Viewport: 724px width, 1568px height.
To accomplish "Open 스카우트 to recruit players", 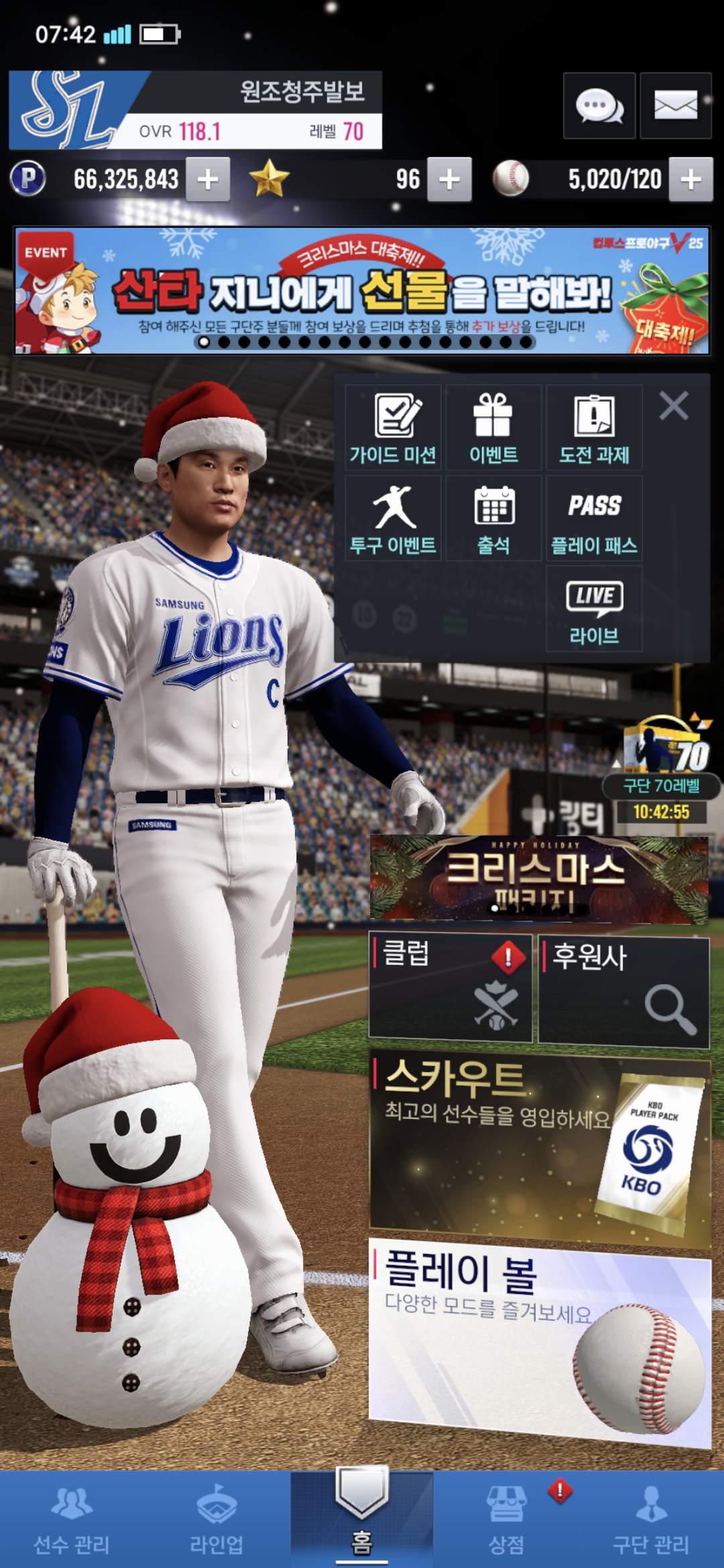I will tap(539, 1147).
